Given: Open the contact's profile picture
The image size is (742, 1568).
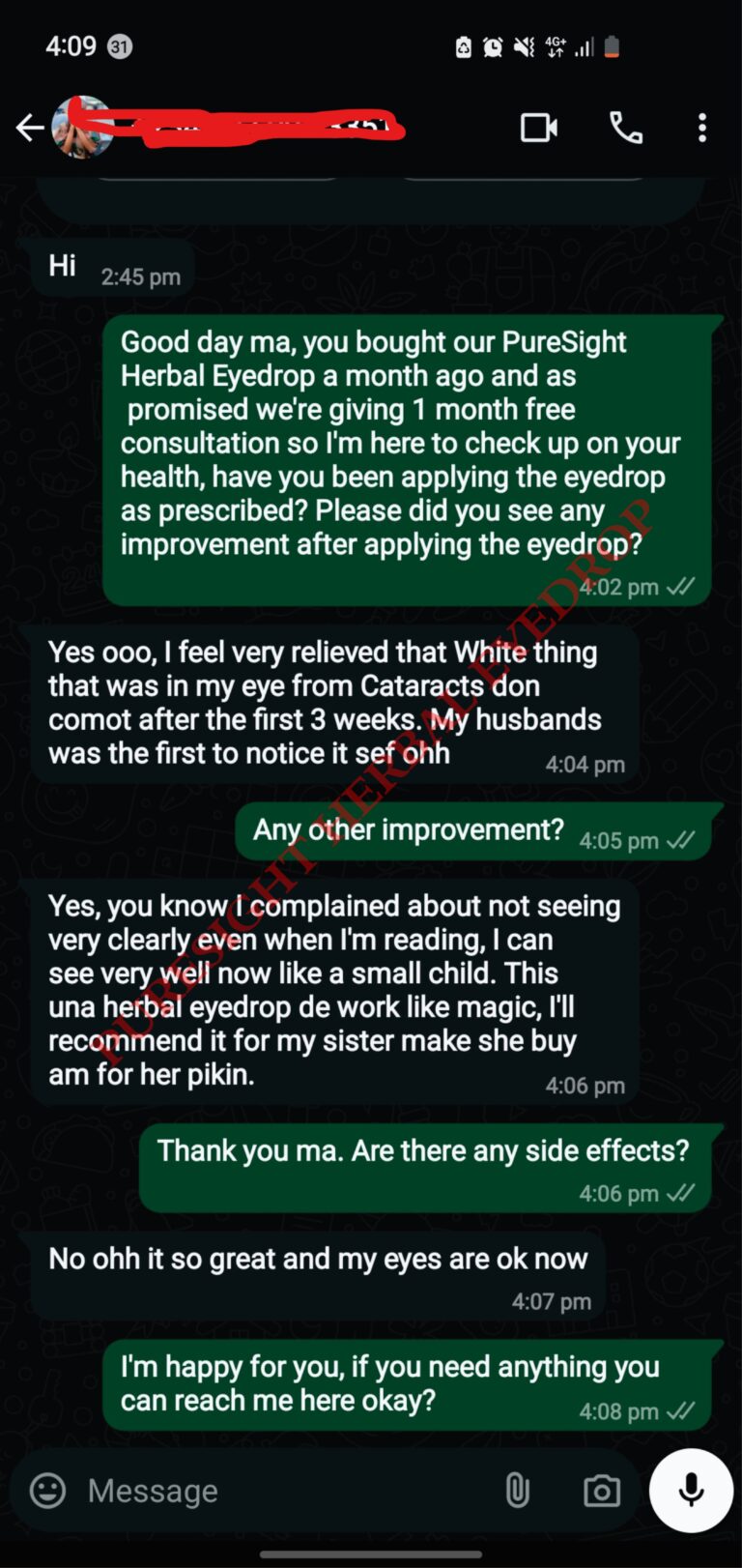Looking at the screenshot, I should coord(82,127).
